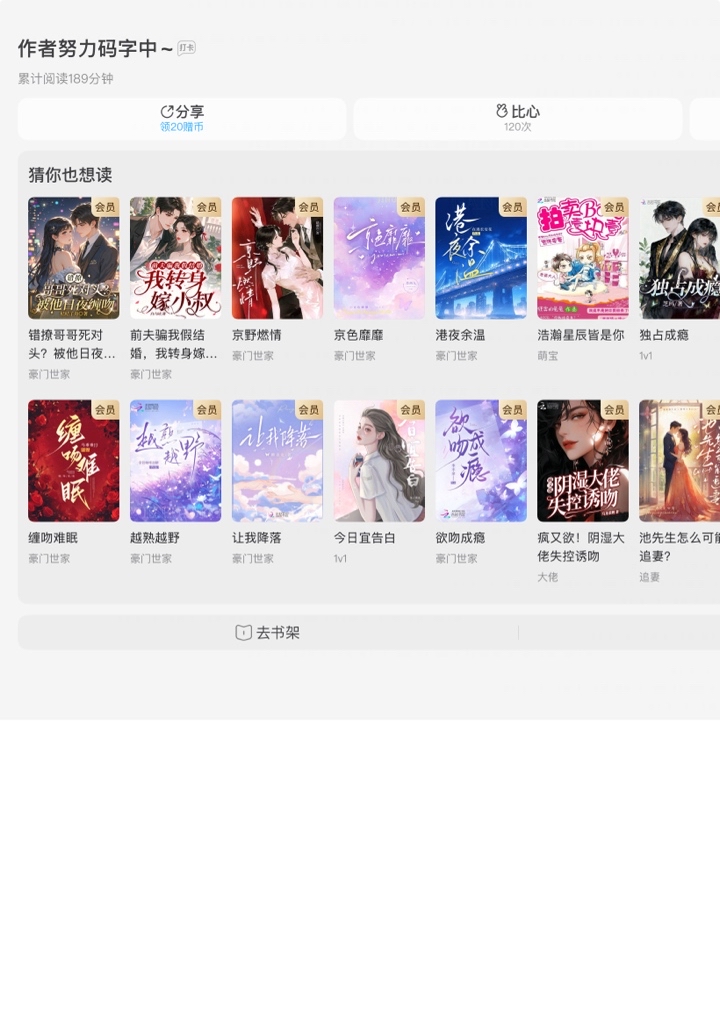Open the book 浩瀚星辰皆是你
Image resolution: width=720 pixels, height=1035 pixels.
583,258
